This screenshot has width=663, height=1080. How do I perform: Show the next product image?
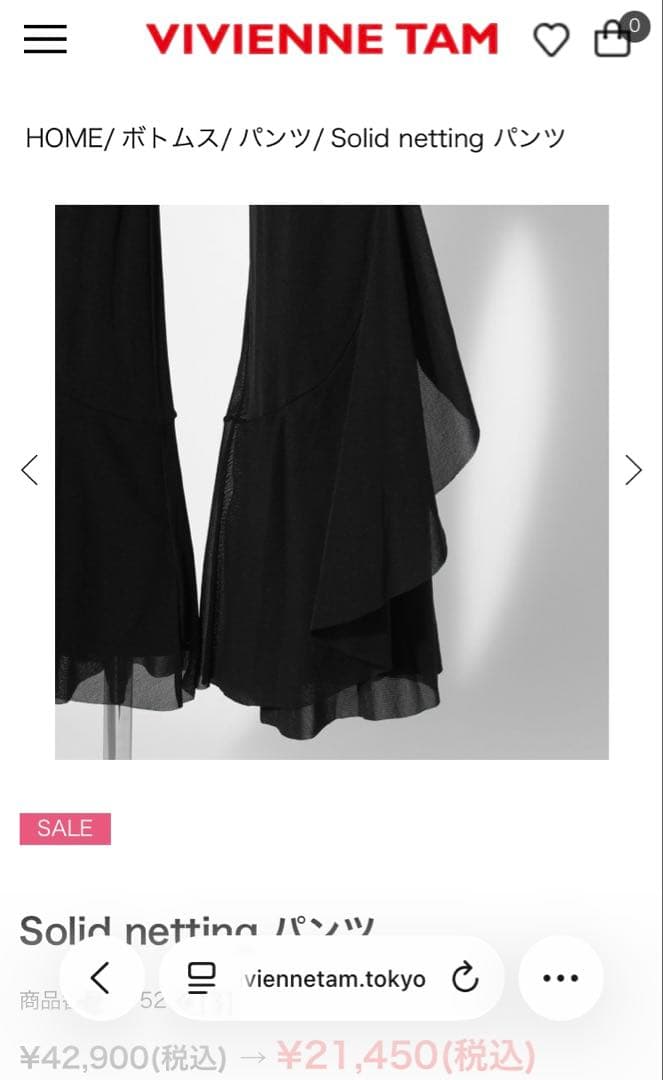[633, 470]
